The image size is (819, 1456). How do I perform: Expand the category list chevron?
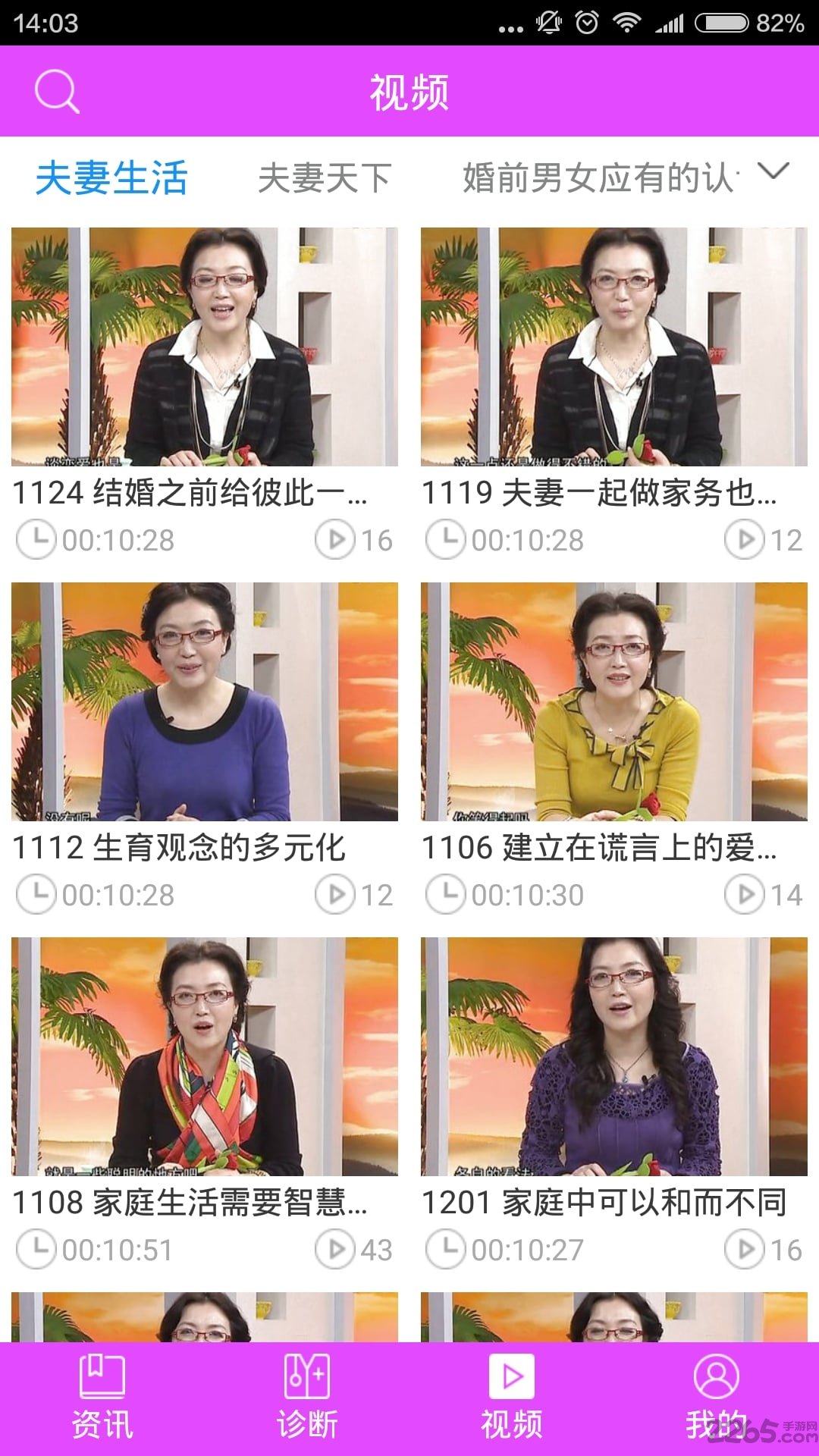[x=773, y=171]
